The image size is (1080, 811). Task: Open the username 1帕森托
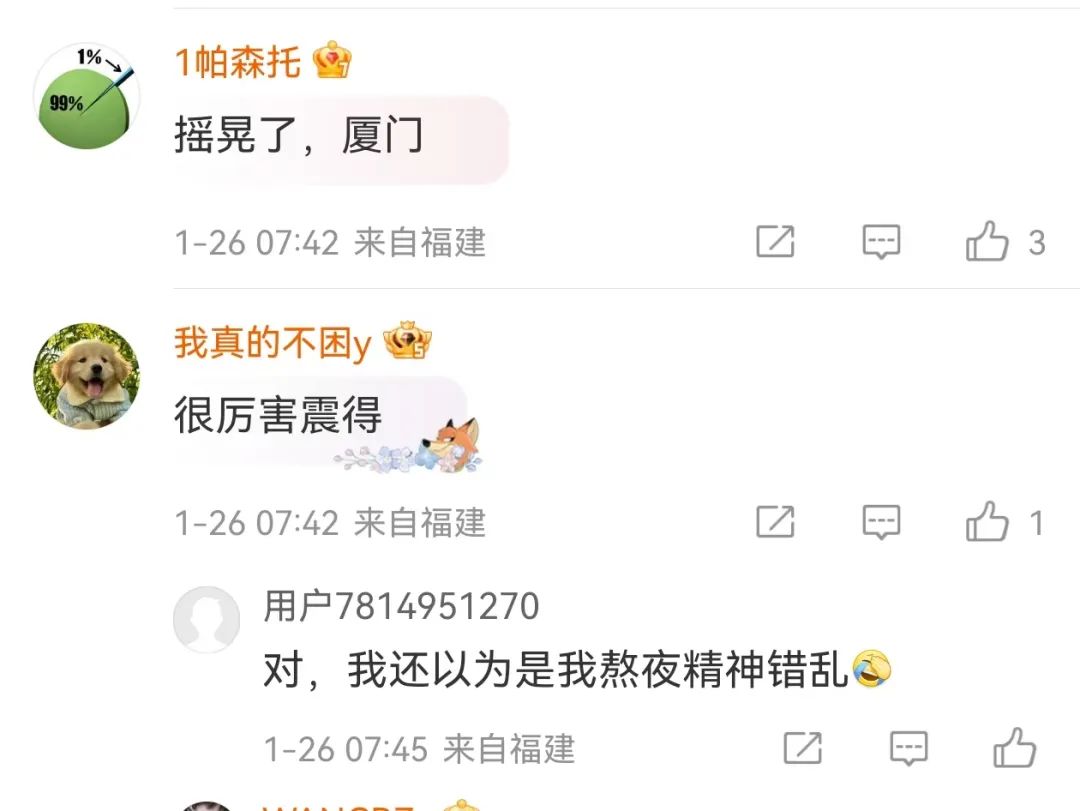tap(238, 63)
